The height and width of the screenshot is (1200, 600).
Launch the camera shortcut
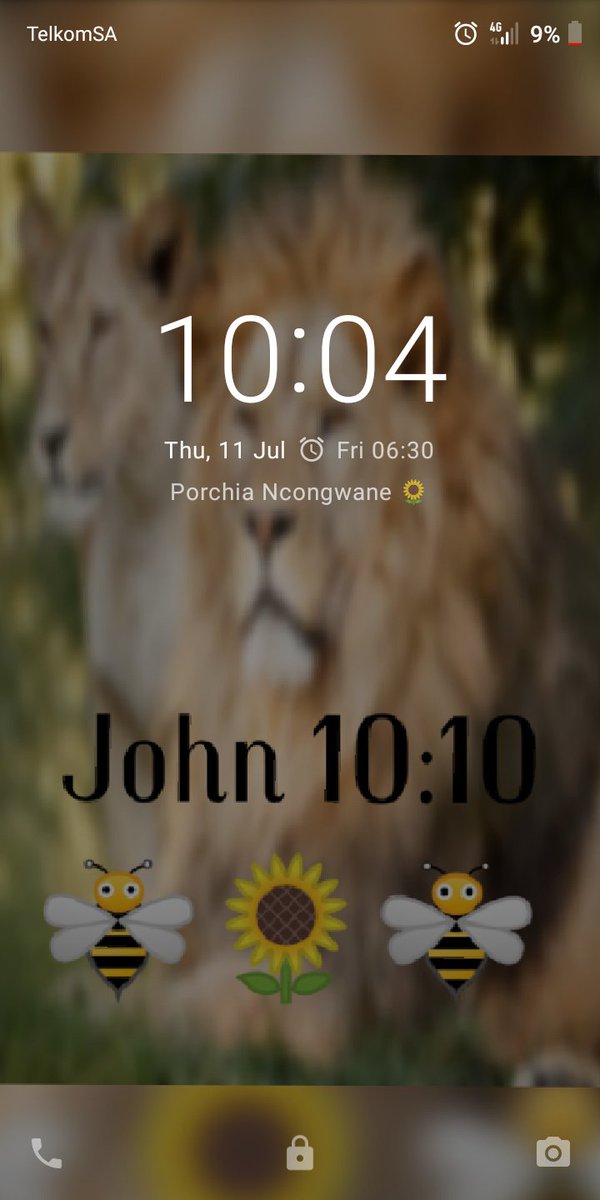pyautogui.click(x=553, y=1152)
